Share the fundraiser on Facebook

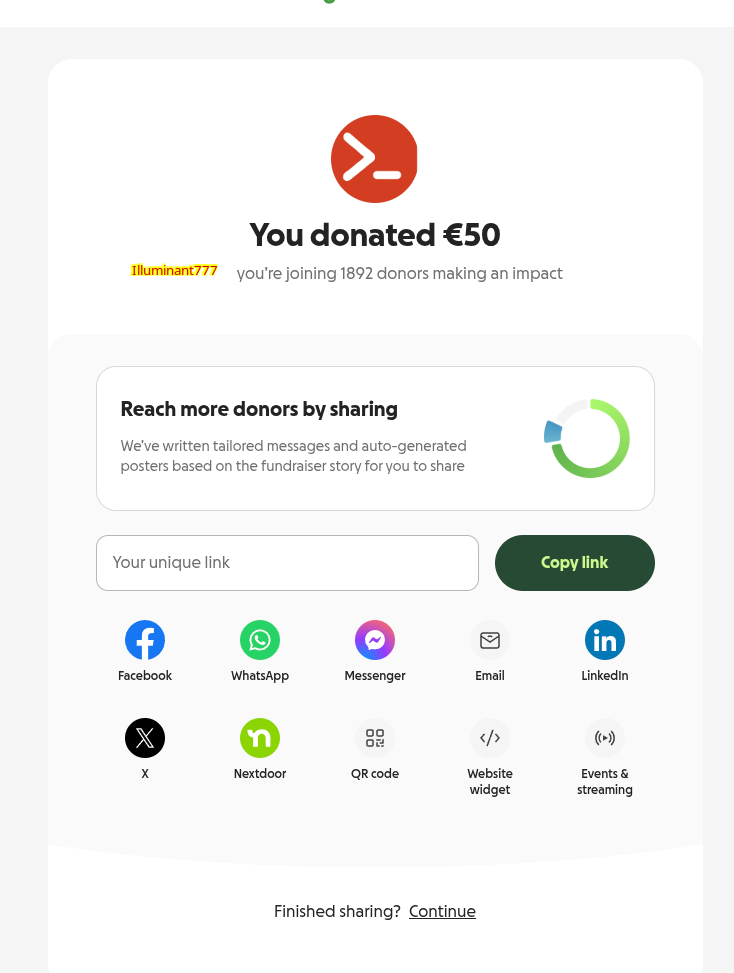[145, 640]
